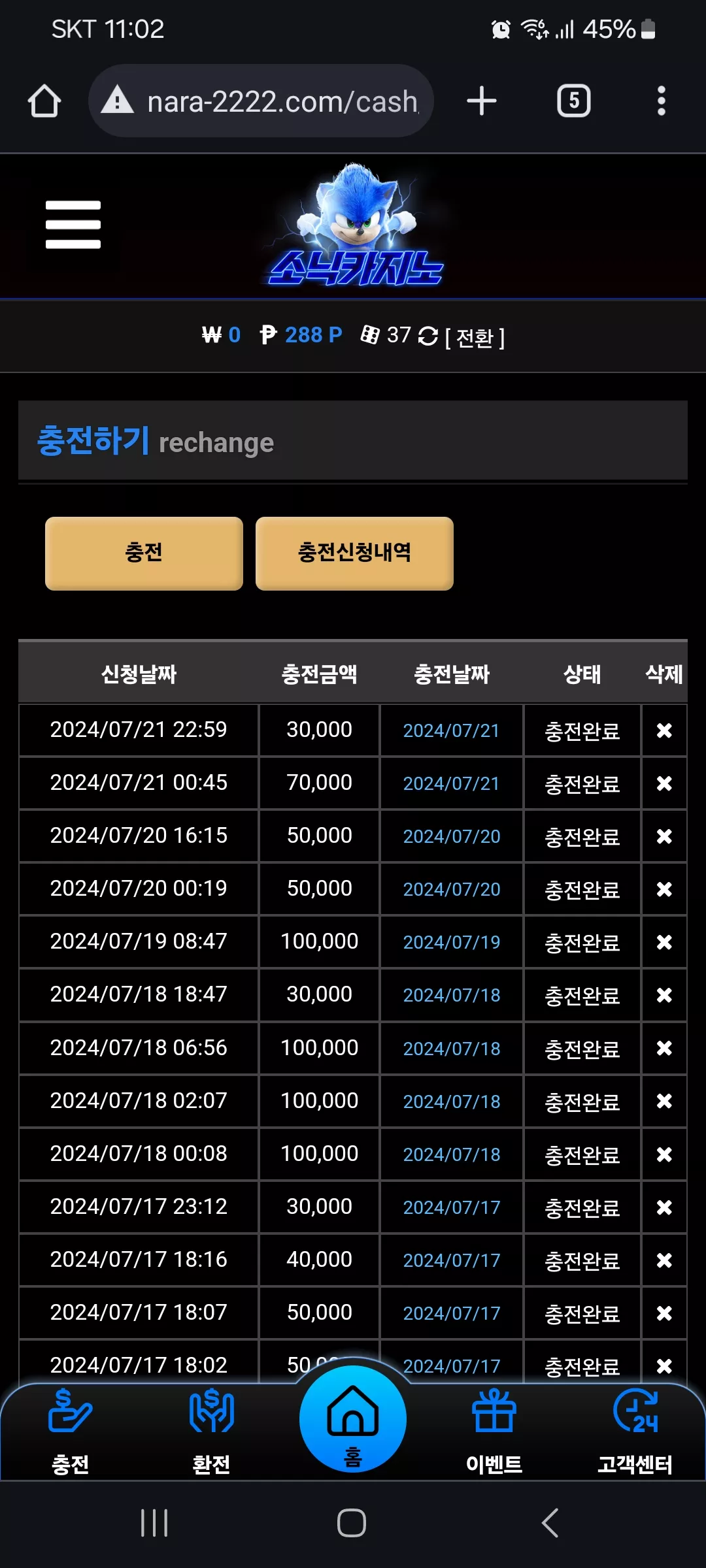Viewport: 706px width, 1568px height.
Task: Open the 충전신청내역 history button
Action: (x=354, y=553)
